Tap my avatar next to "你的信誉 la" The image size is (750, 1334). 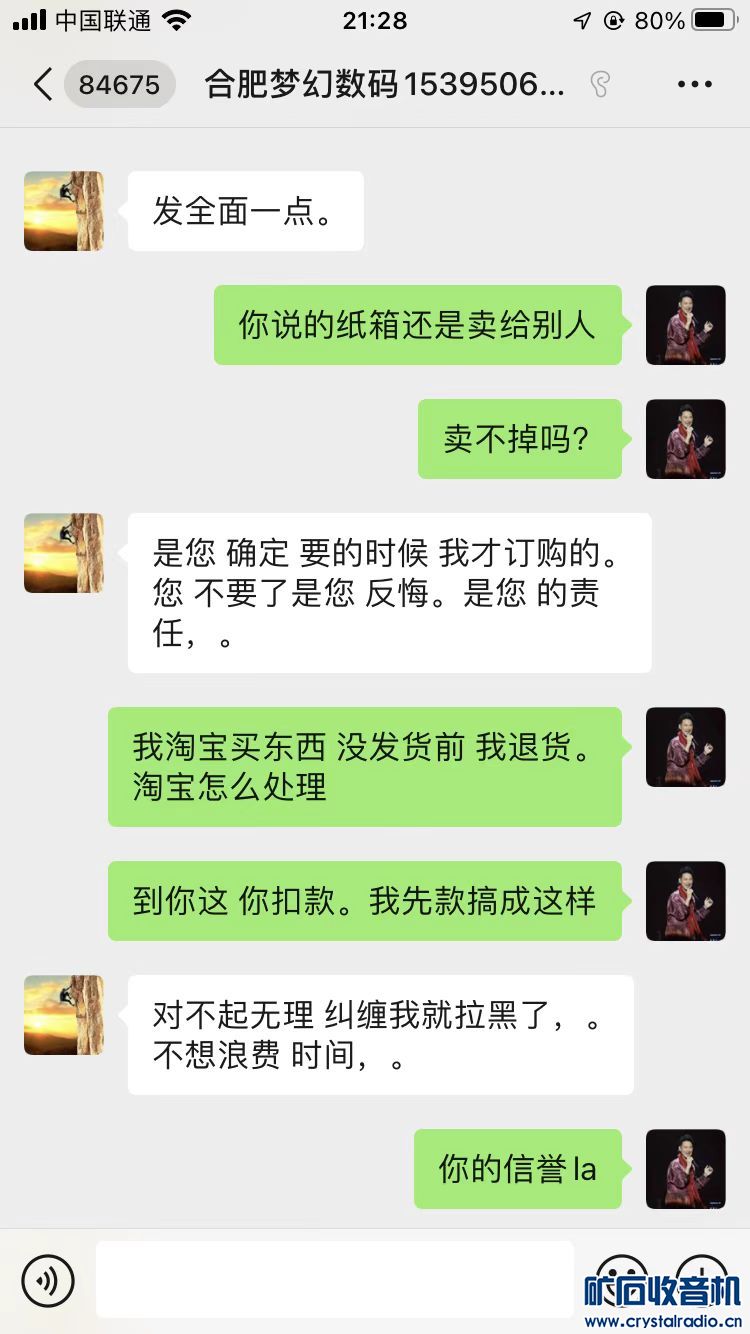pos(685,1169)
